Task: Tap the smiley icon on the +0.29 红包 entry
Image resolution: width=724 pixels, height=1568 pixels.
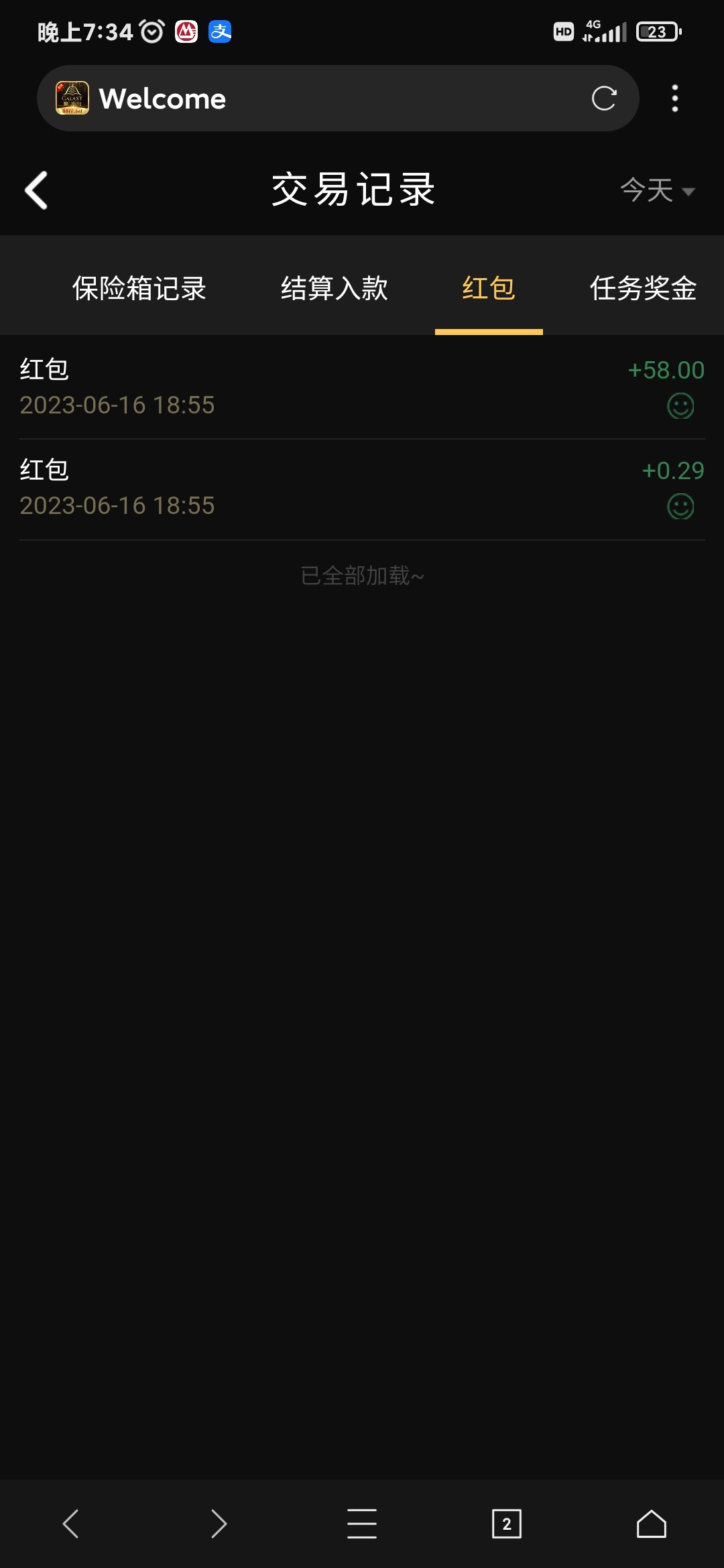Action: 682,507
